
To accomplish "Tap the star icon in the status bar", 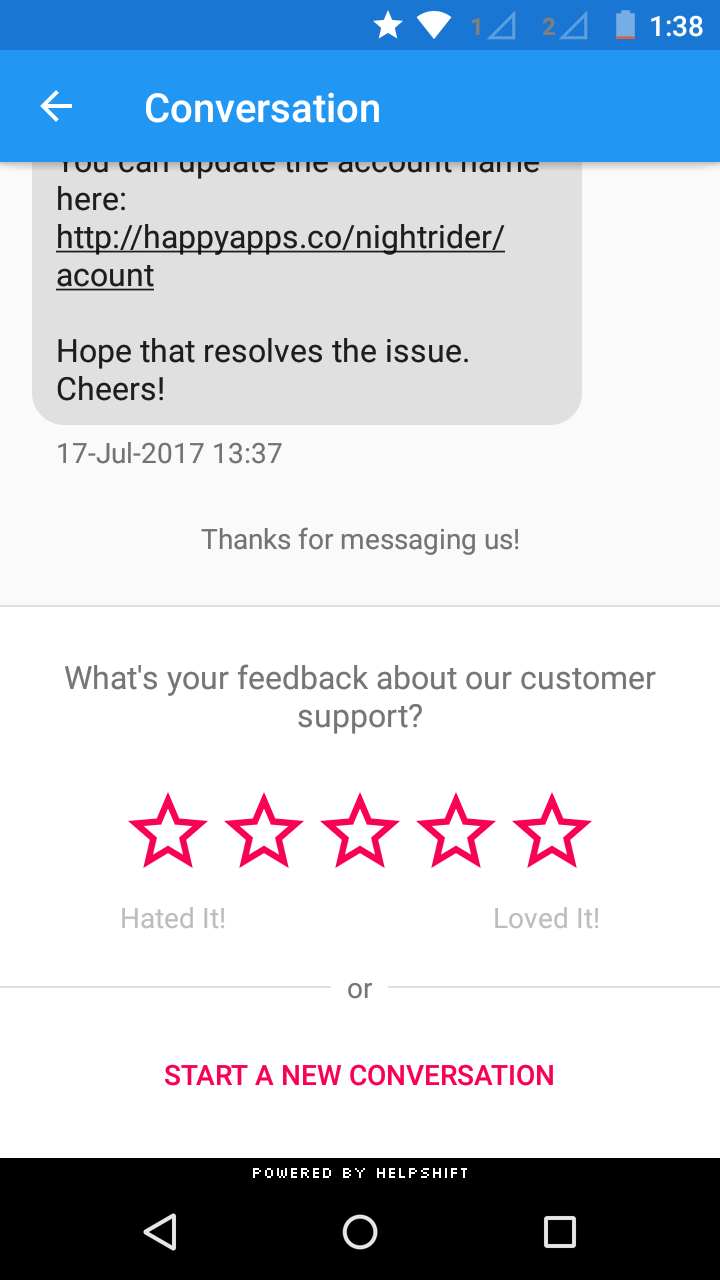I will (386, 25).
